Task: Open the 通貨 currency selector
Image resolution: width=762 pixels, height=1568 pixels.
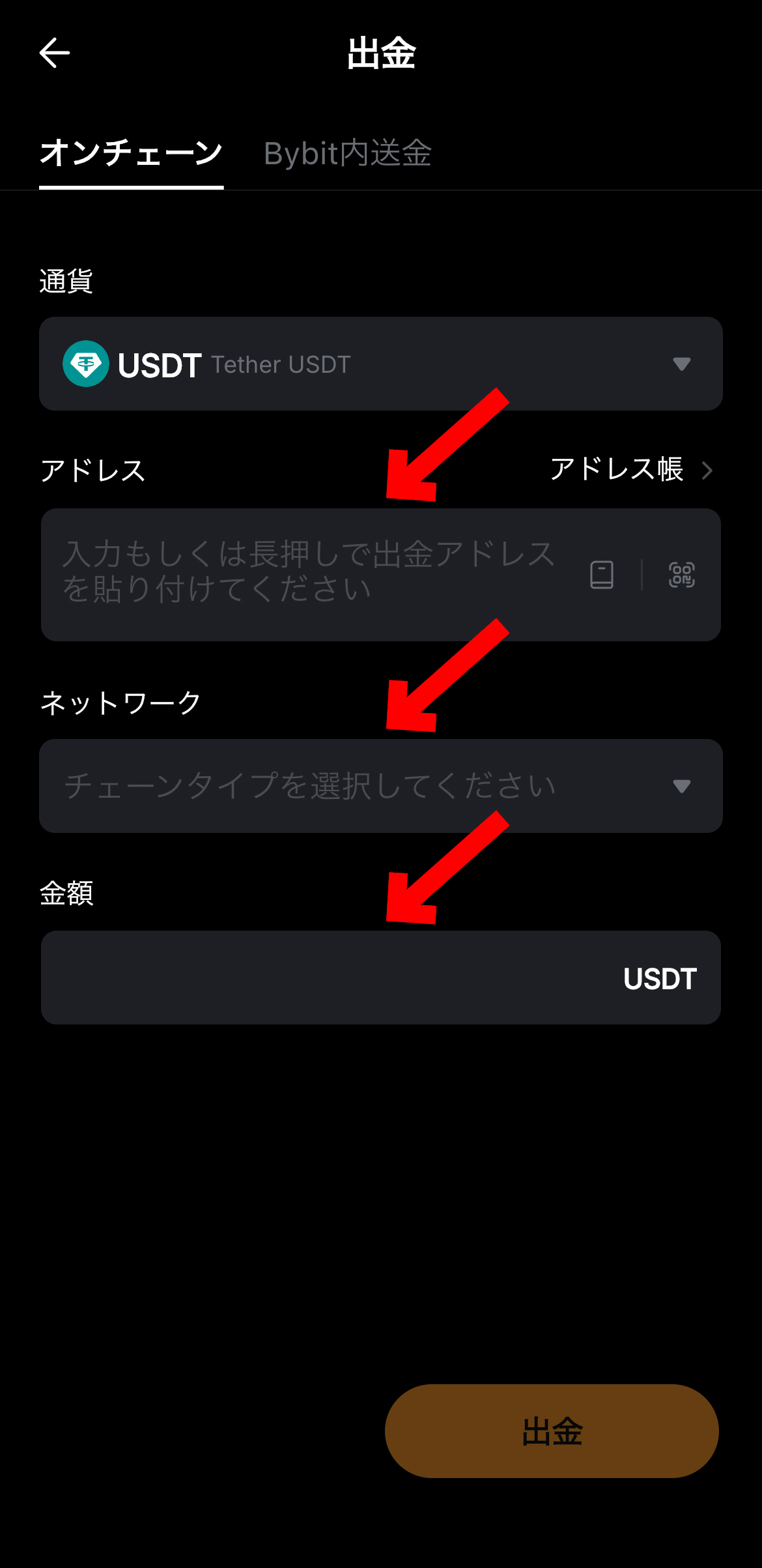Action: (381, 364)
